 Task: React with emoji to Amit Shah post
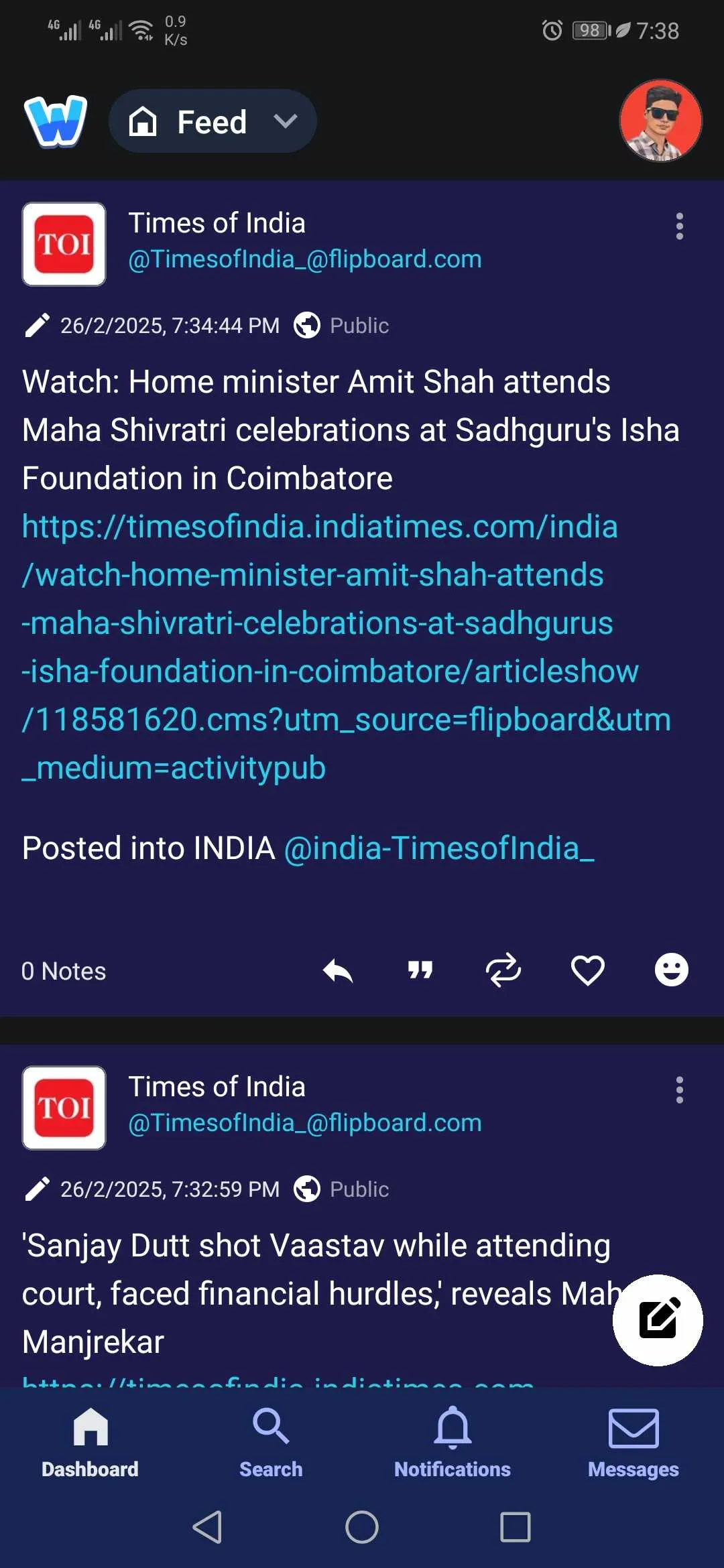[x=671, y=970]
